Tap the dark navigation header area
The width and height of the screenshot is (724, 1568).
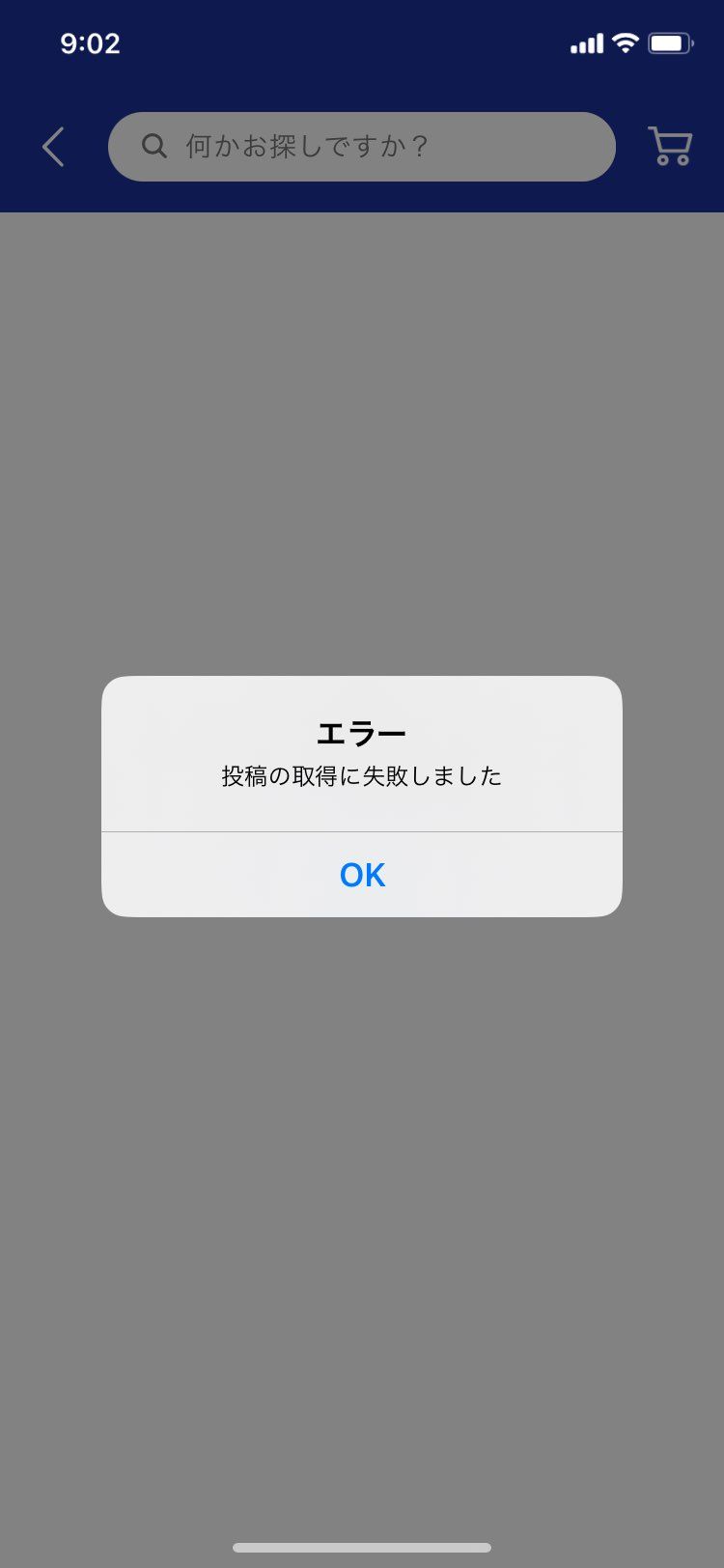click(361, 106)
